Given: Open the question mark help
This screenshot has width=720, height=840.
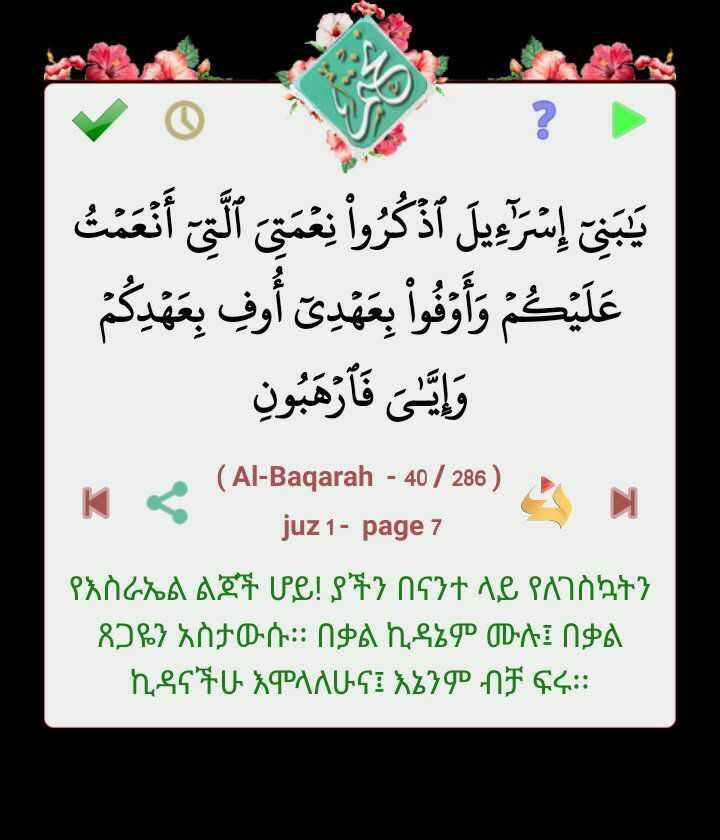Looking at the screenshot, I should coord(543,121).
